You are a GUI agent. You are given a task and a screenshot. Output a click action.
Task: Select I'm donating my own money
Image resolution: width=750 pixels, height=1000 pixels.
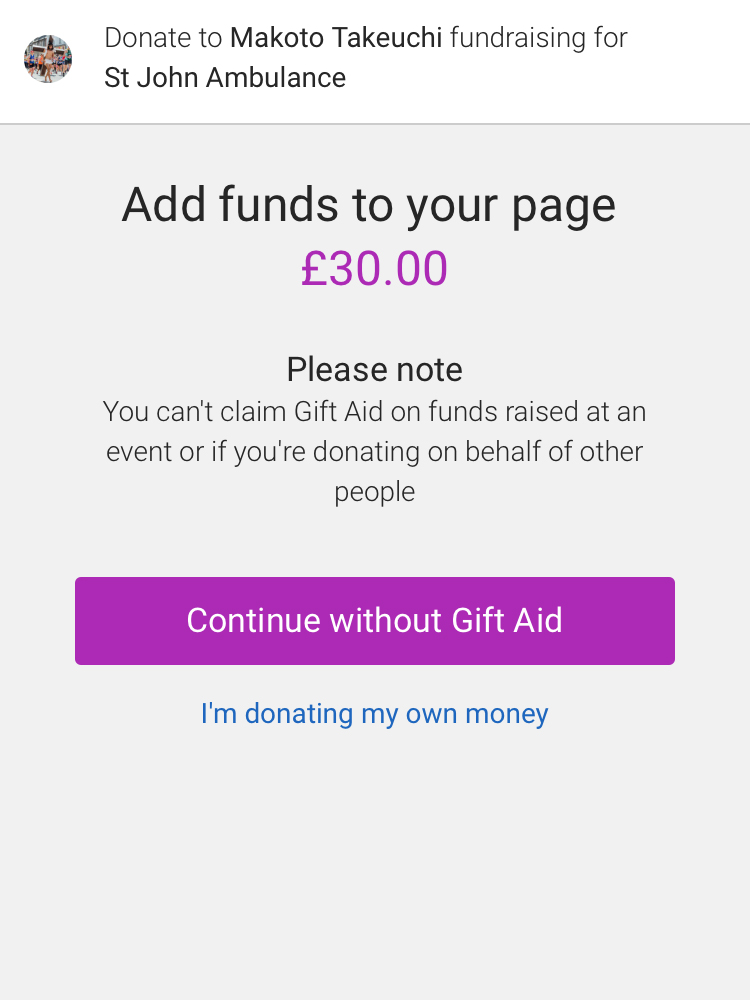click(374, 714)
